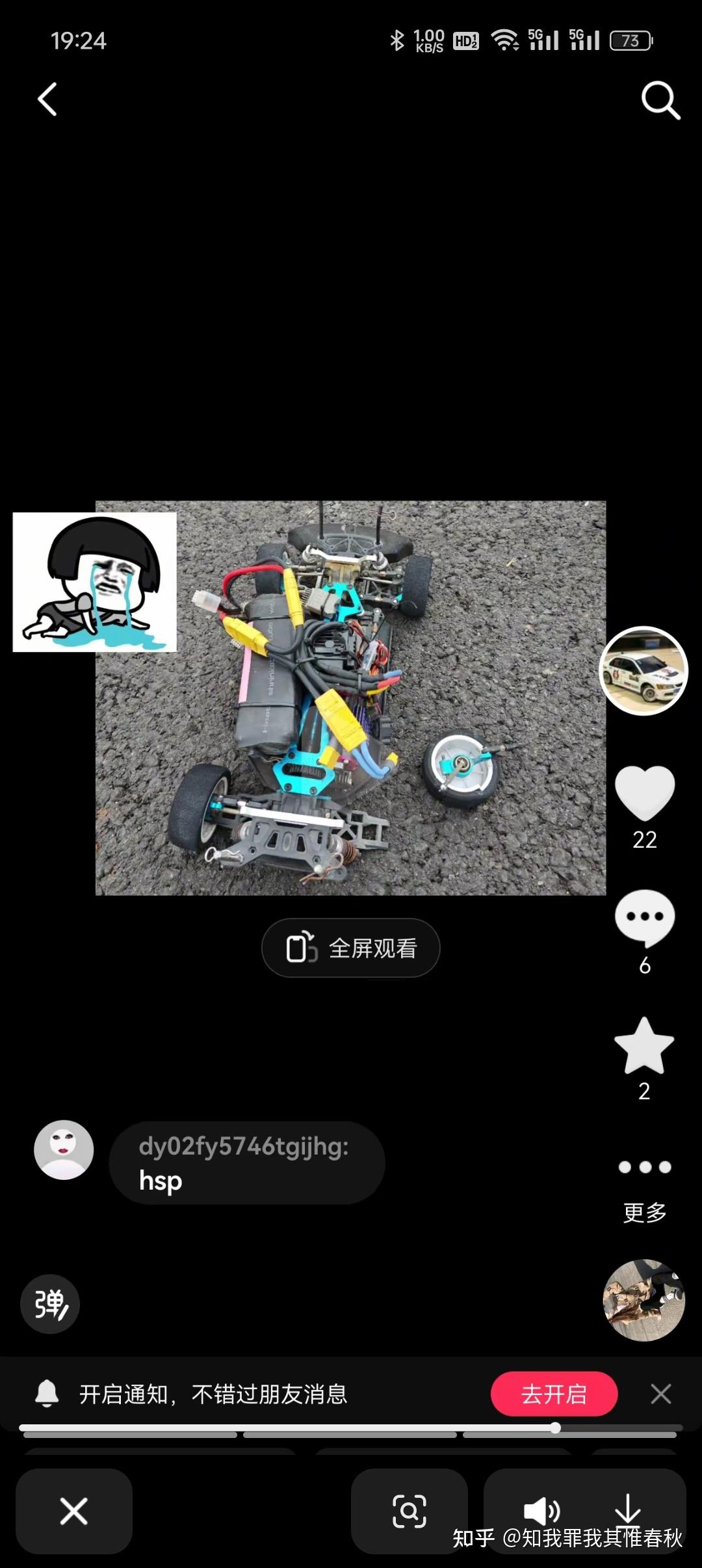Tap the image-search scan icon
The width and height of the screenshot is (702, 1568).
tap(409, 1511)
